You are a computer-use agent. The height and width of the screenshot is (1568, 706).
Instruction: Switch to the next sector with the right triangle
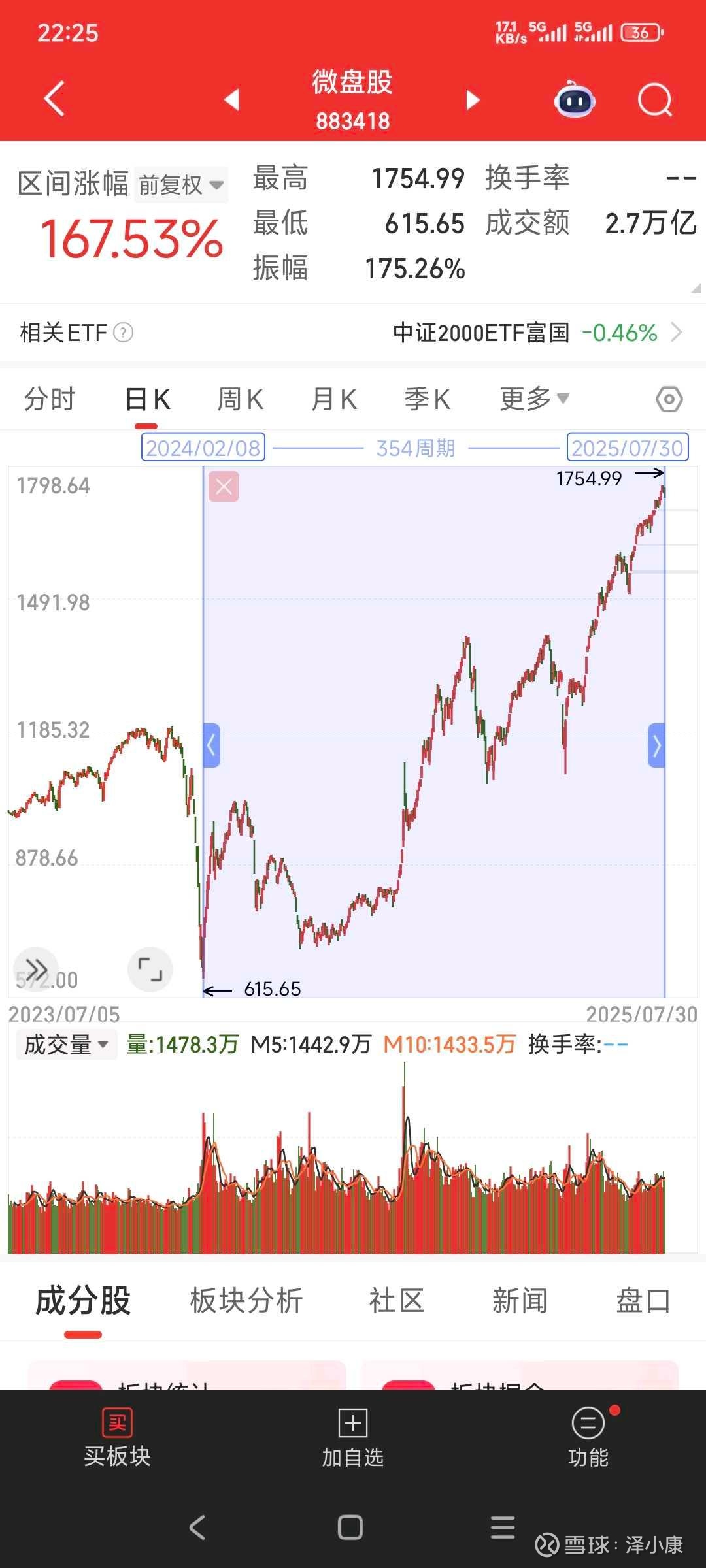click(473, 99)
